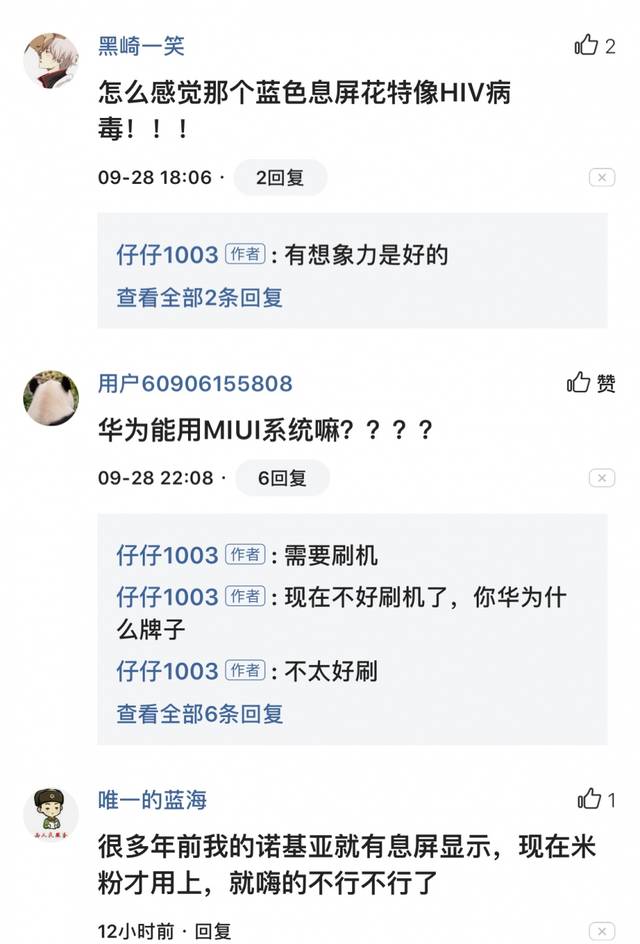The height and width of the screenshot is (944, 640).
Task: Like 唯一的蓝海's comment
Action: pos(590,799)
